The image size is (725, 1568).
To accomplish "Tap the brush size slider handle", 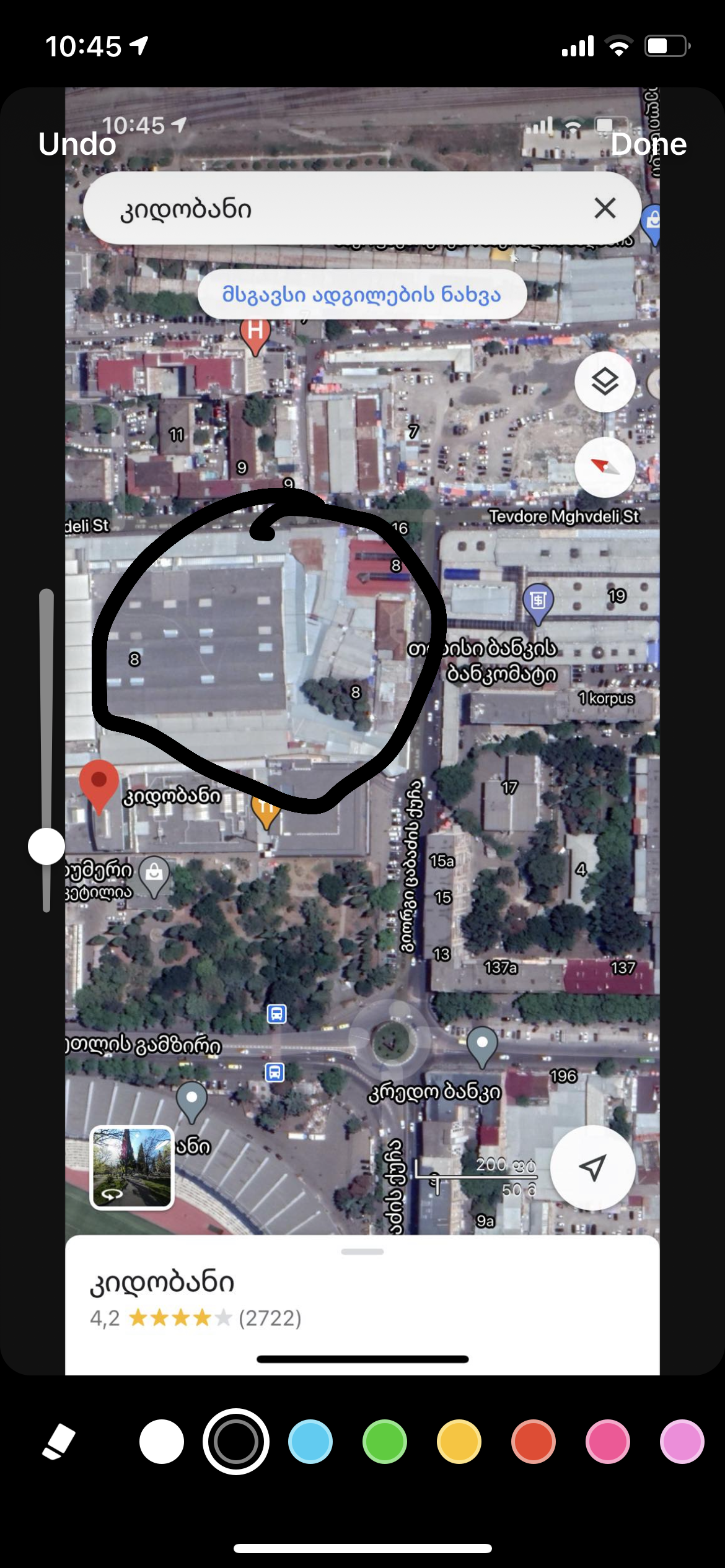I will [46, 846].
